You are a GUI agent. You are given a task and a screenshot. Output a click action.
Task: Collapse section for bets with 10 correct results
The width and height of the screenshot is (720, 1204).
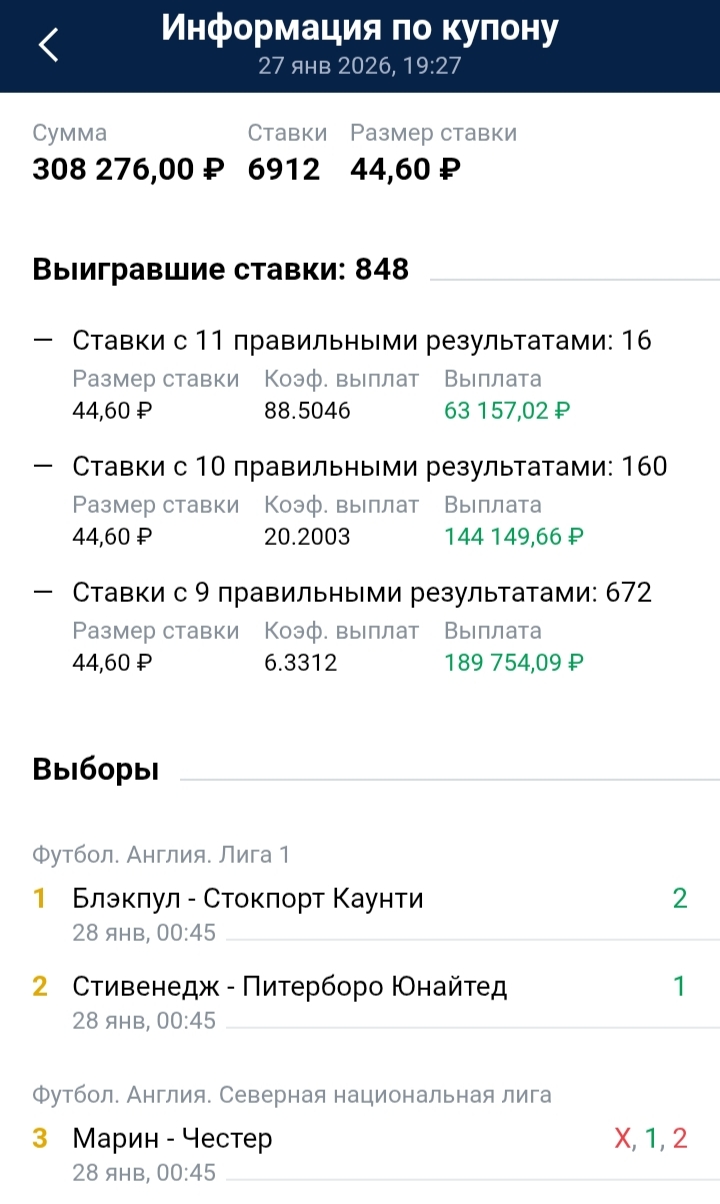[x=42, y=466]
